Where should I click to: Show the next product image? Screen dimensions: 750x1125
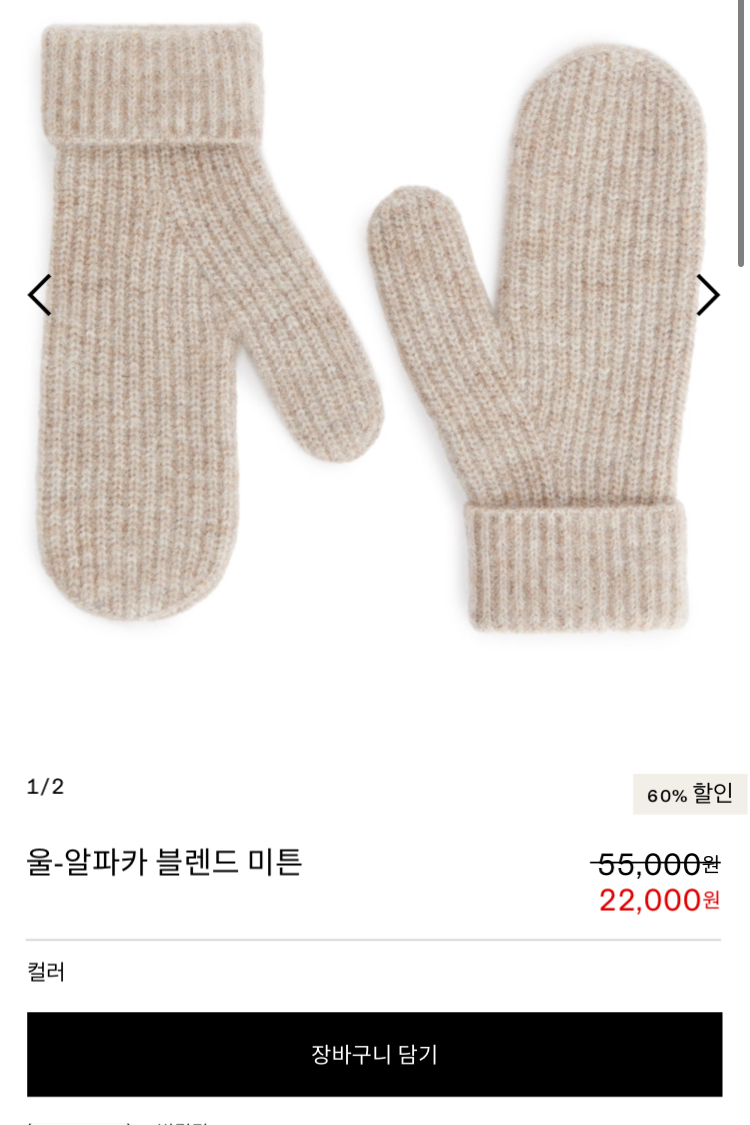tap(708, 295)
